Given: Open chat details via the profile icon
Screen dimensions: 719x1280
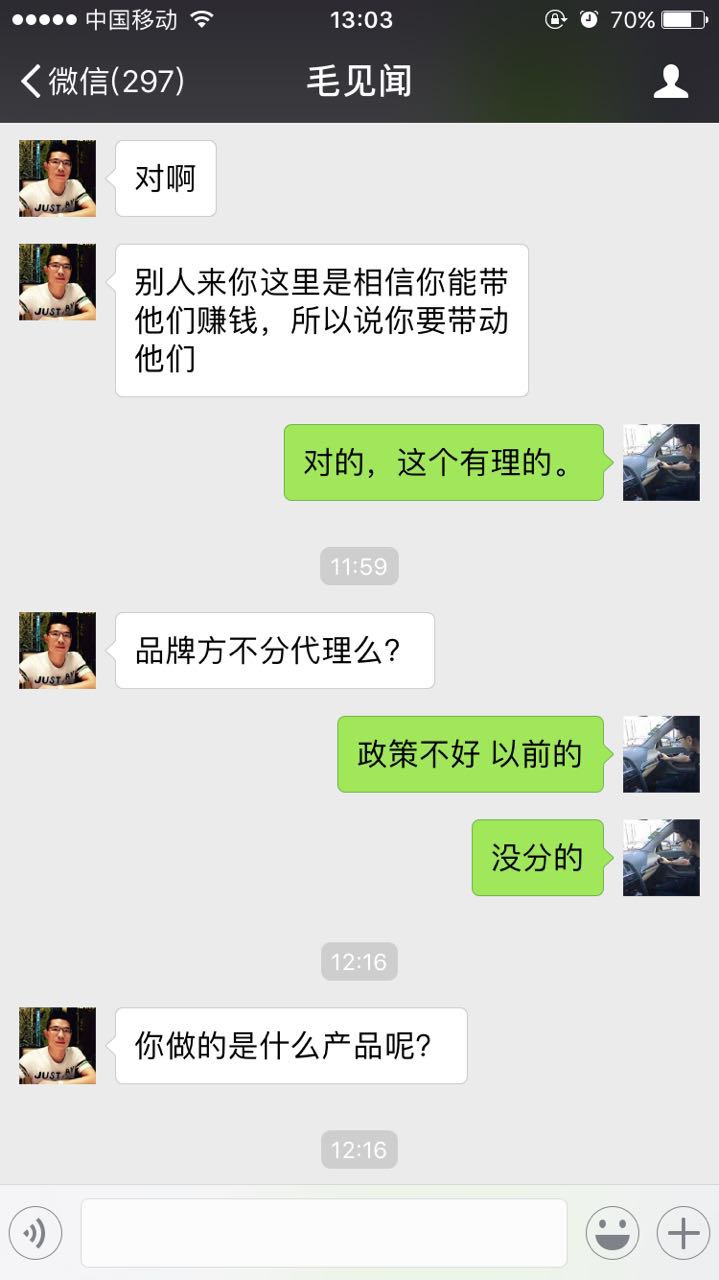Looking at the screenshot, I should point(670,81).
